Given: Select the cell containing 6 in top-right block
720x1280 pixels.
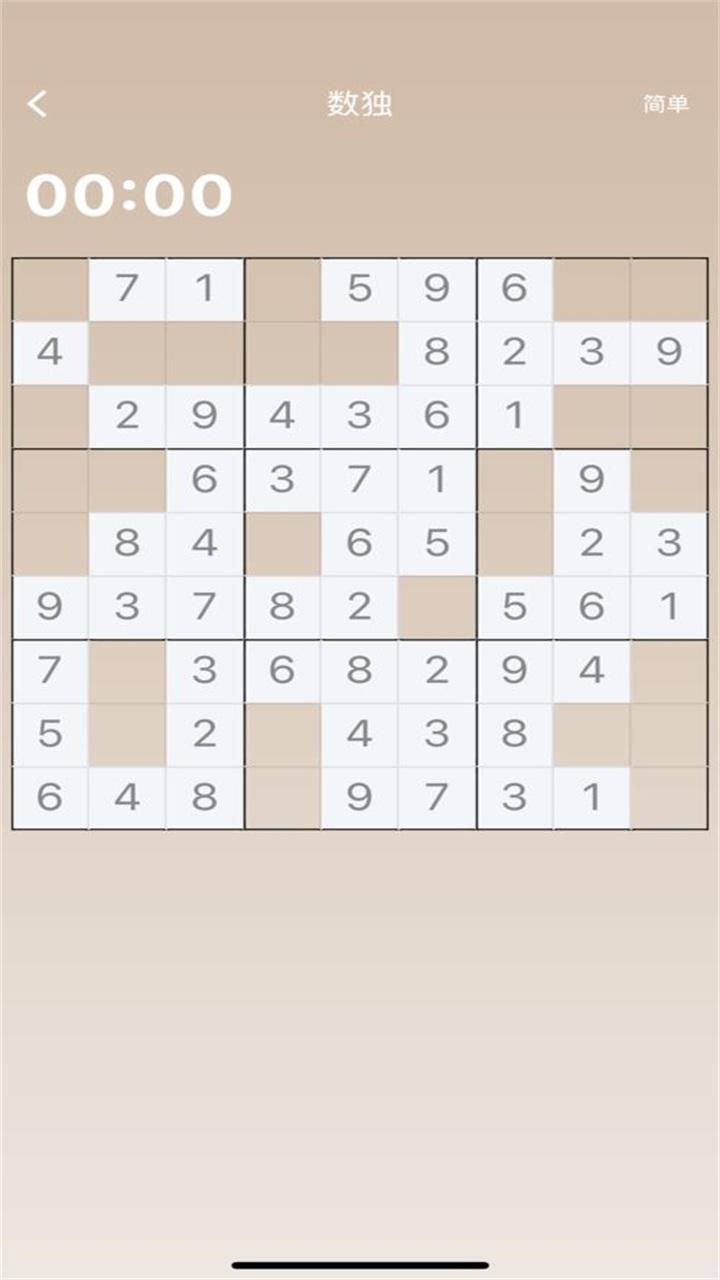Looking at the screenshot, I should (x=514, y=287).
